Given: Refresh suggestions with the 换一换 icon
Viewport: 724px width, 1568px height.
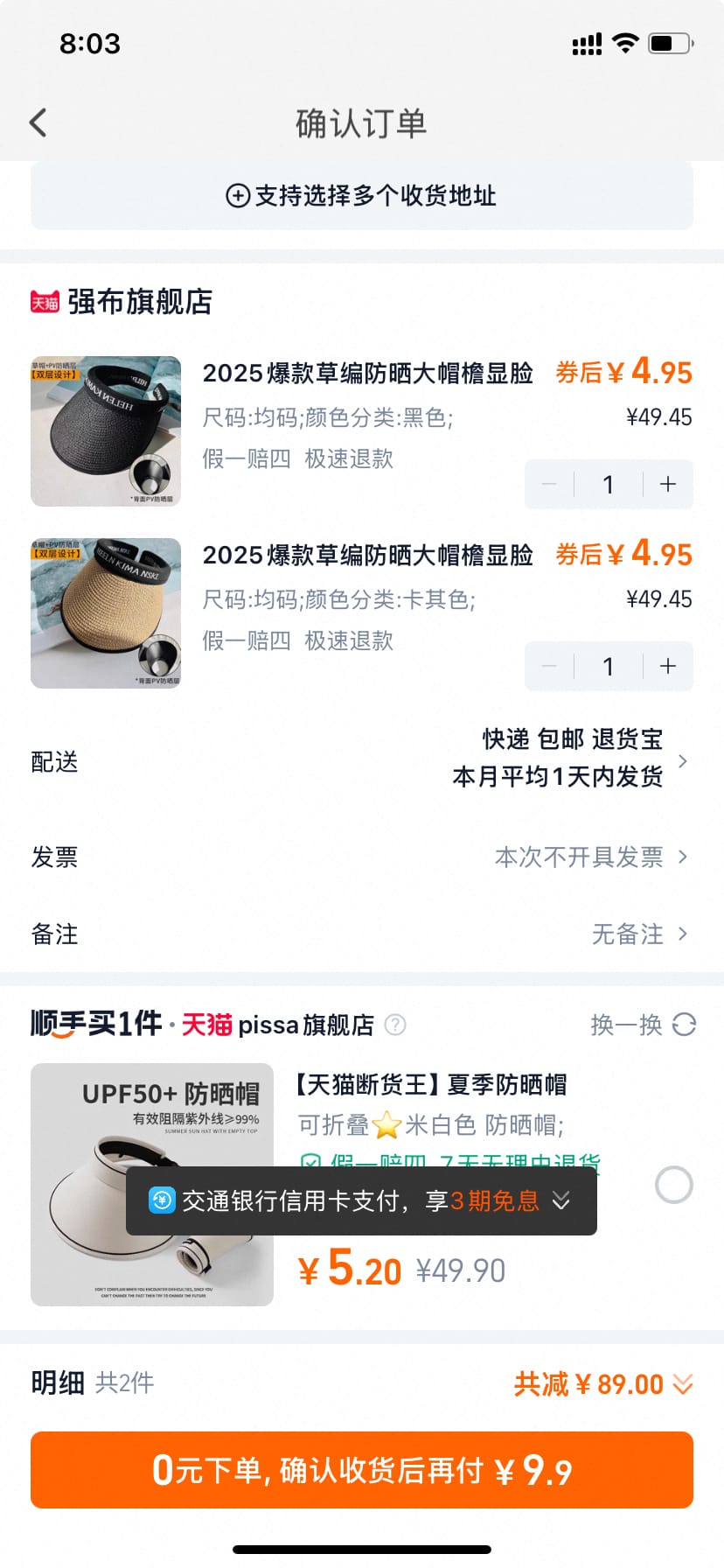Looking at the screenshot, I should click(x=685, y=1024).
